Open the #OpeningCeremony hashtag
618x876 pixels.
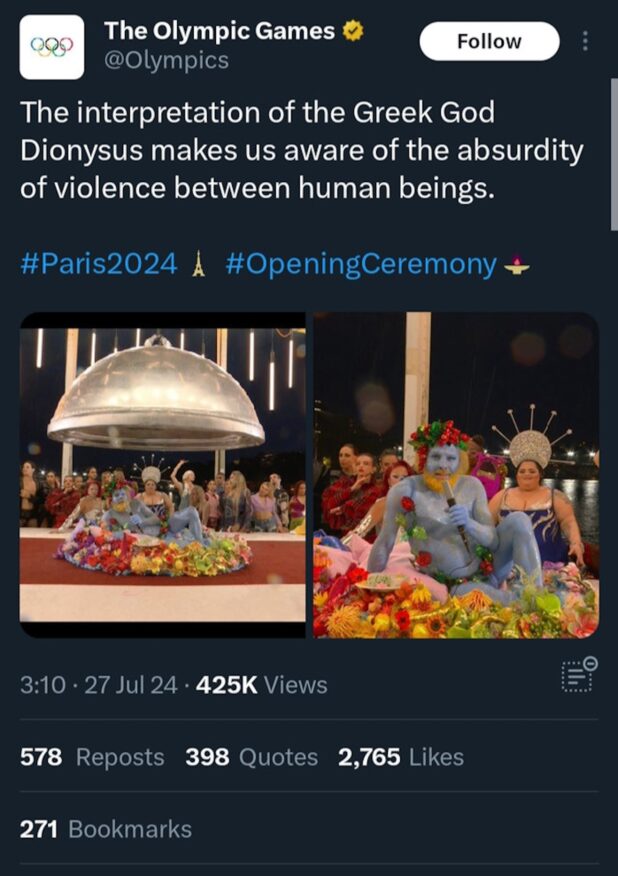pyautogui.click(x=361, y=264)
